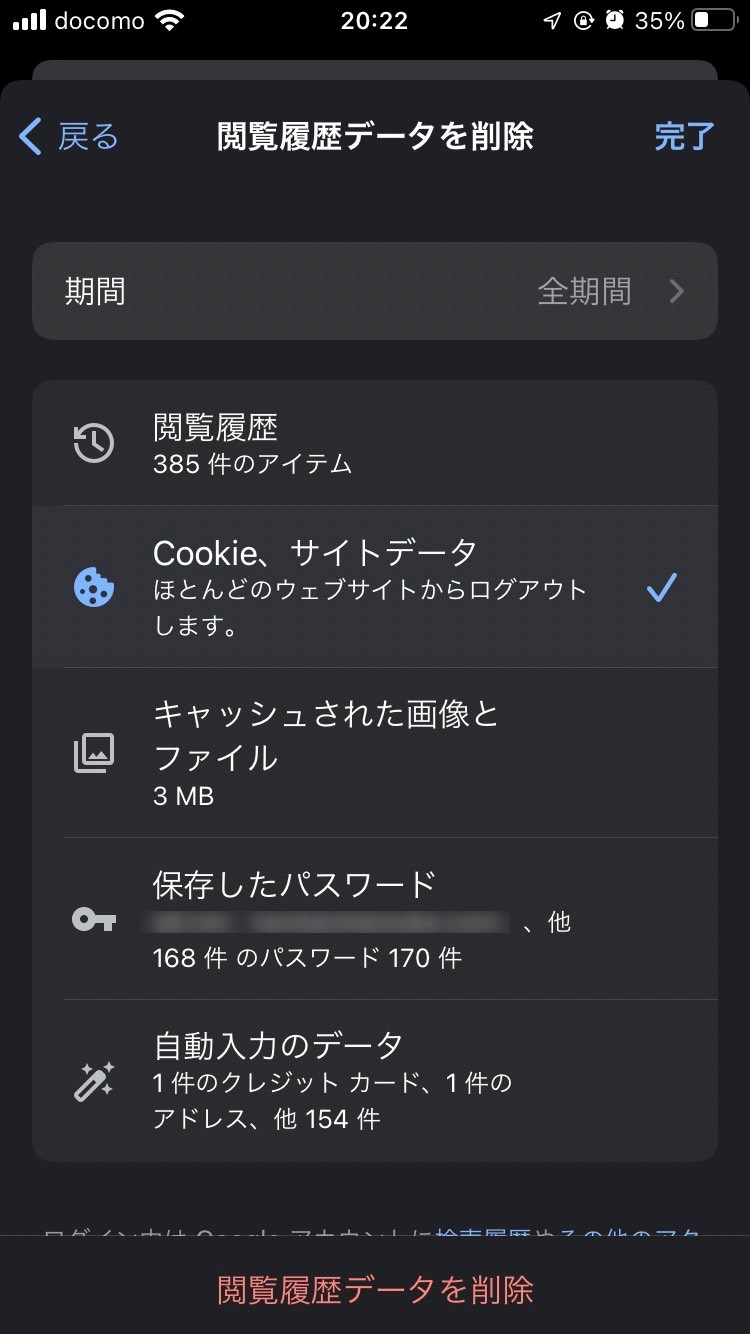
Task: Go back with the 戻る button
Action: pos(68,136)
